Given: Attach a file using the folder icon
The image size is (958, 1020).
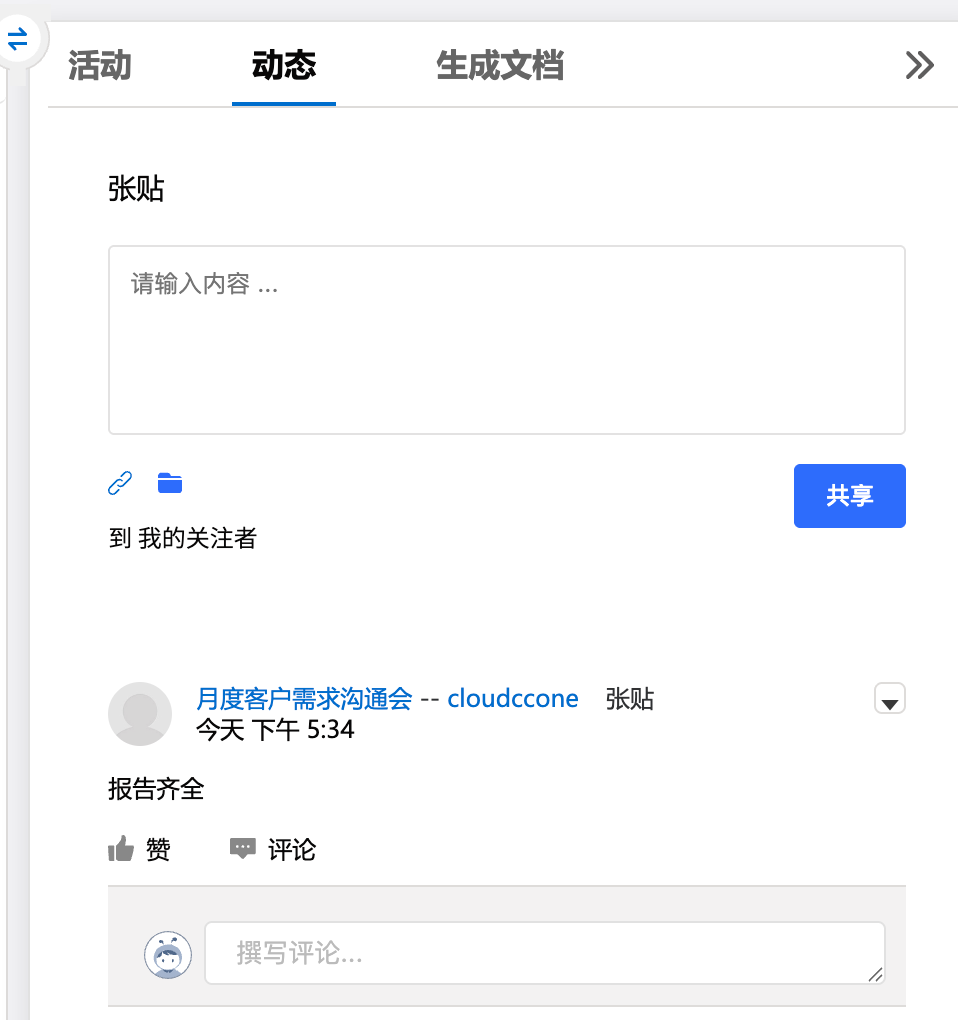Looking at the screenshot, I should click(x=170, y=484).
